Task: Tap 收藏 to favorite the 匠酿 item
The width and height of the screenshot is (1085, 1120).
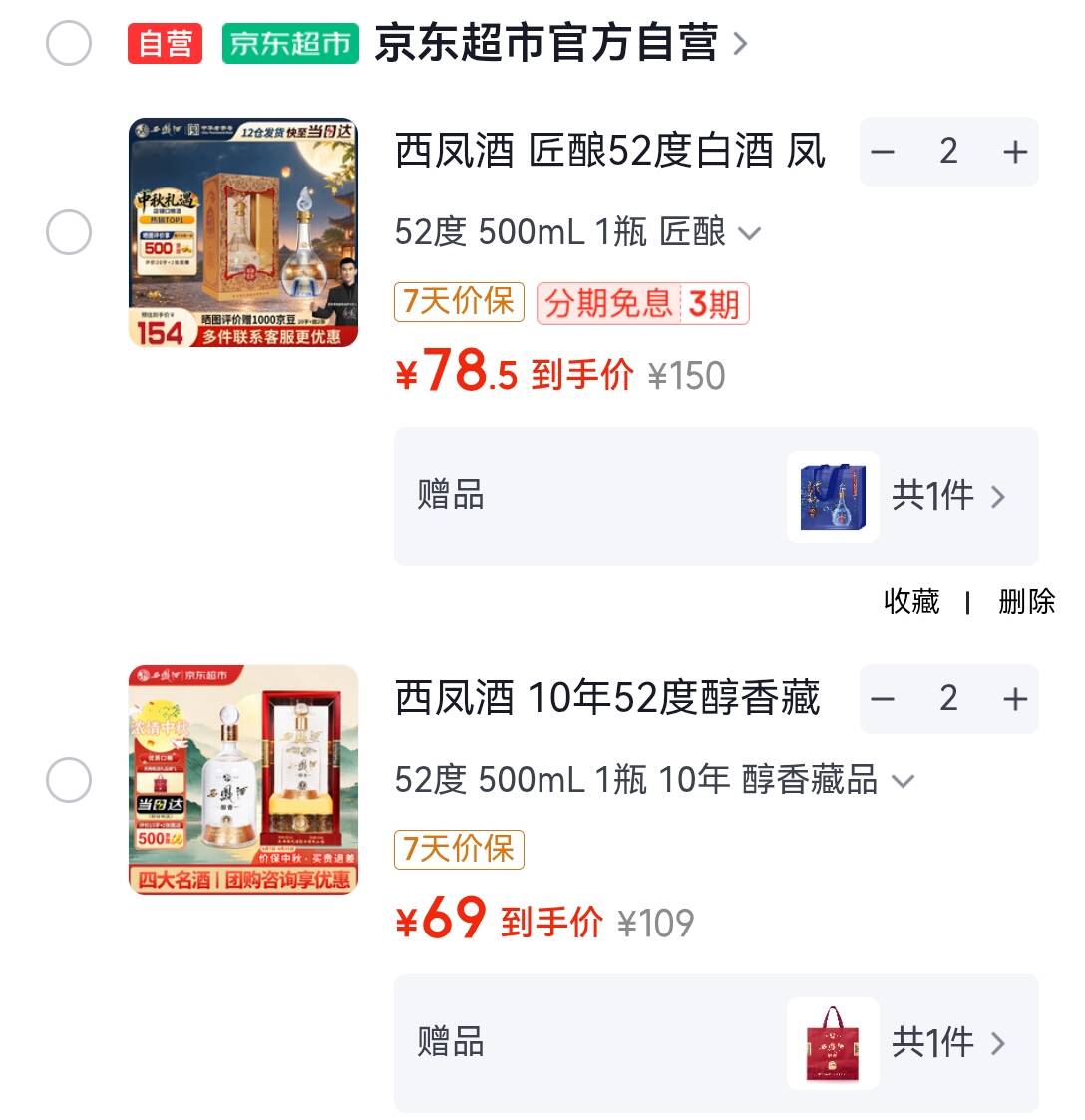Action: point(911,601)
